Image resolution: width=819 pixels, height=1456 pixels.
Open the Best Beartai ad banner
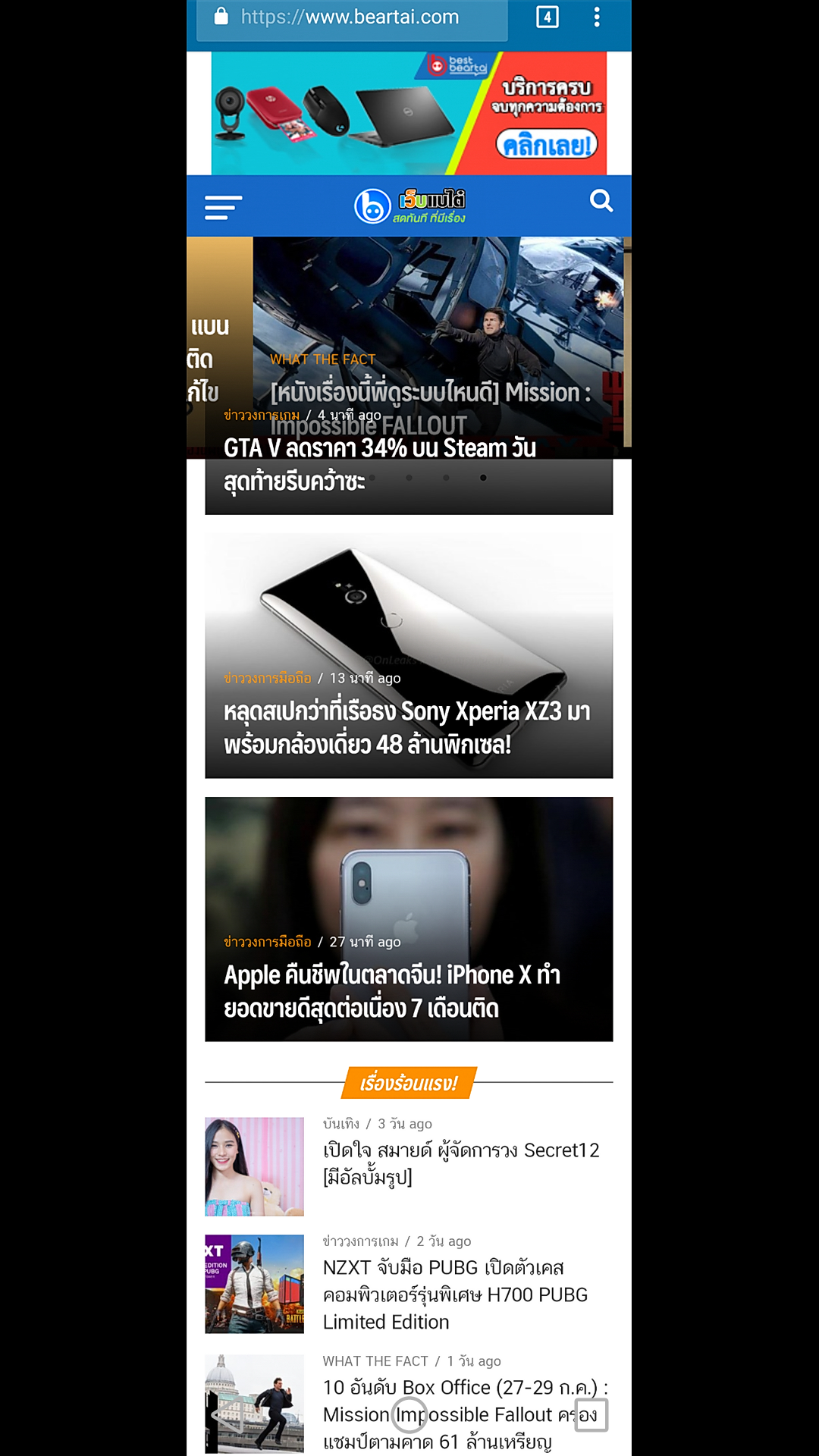(409, 114)
